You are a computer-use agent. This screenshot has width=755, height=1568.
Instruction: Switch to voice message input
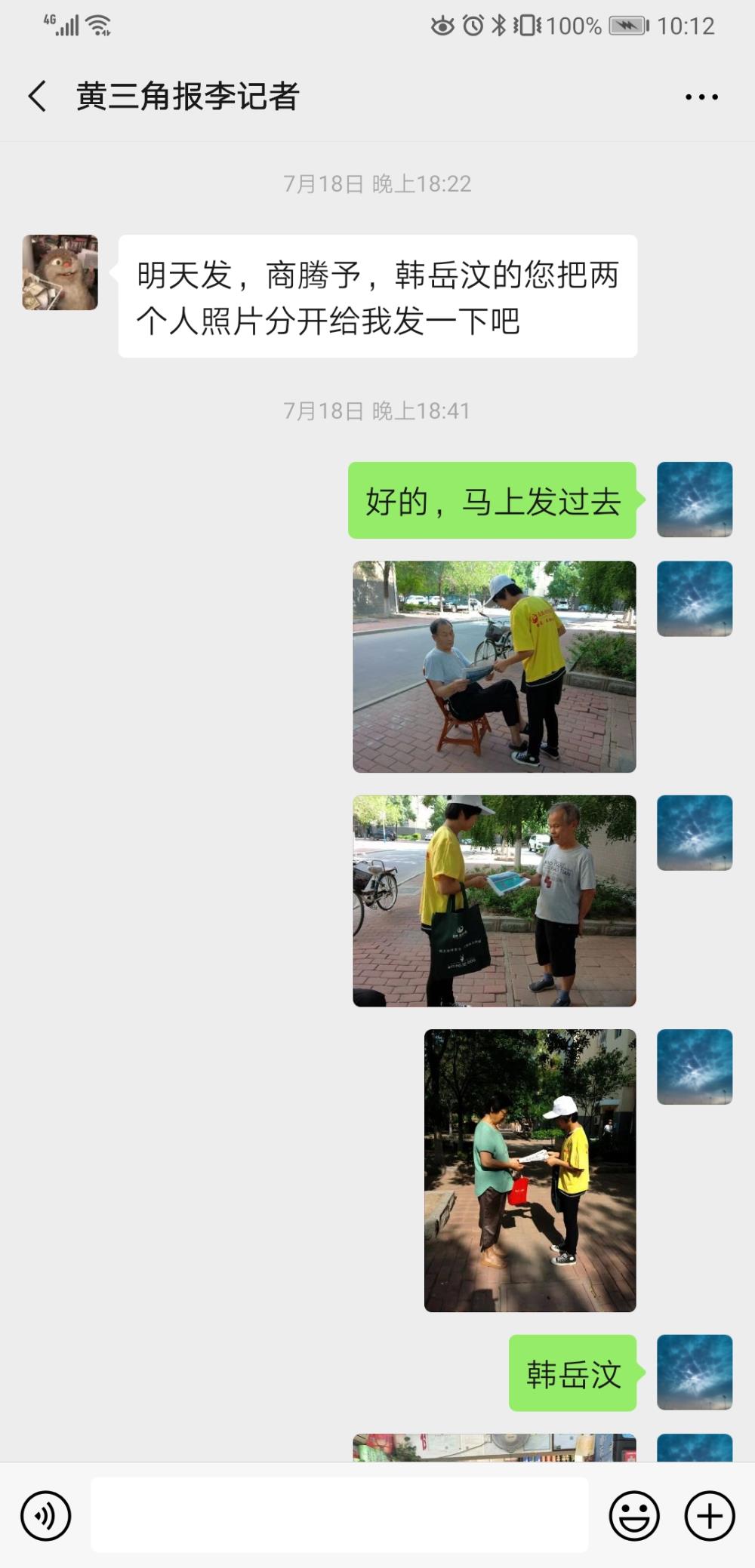coord(45,1516)
